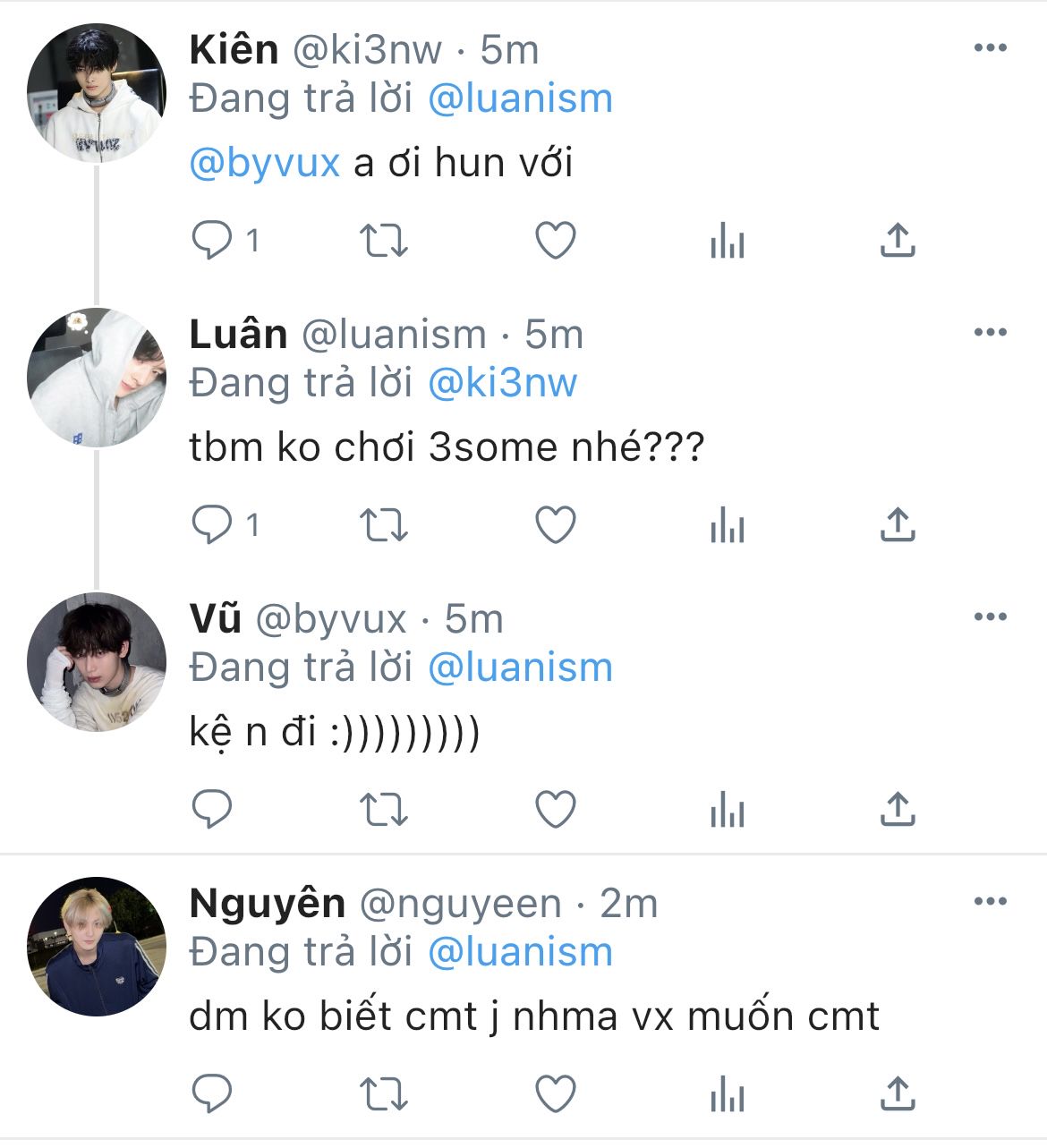View analytics on Luân's tweet
Screen dimensions: 1047x1148
point(727,526)
